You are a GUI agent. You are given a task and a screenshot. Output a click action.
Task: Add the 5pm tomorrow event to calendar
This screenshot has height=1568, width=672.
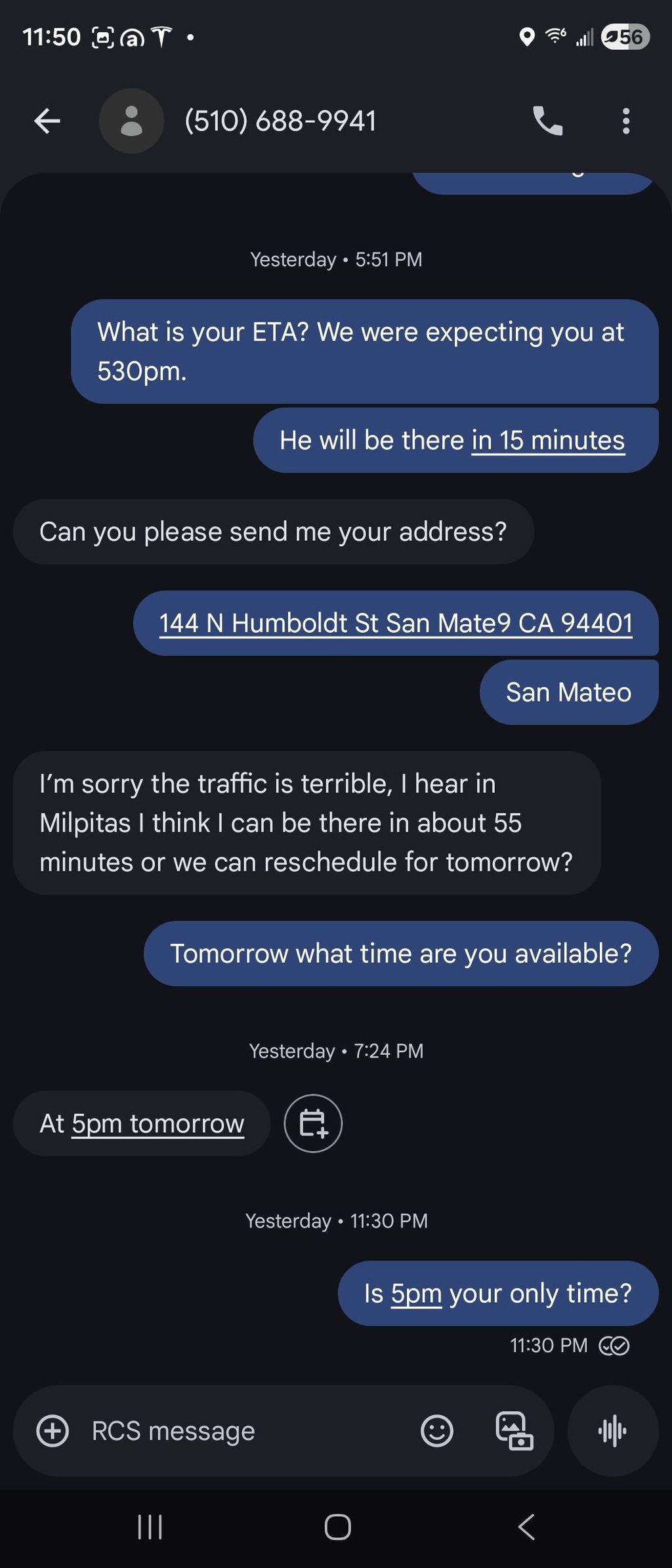pos(313,1124)
